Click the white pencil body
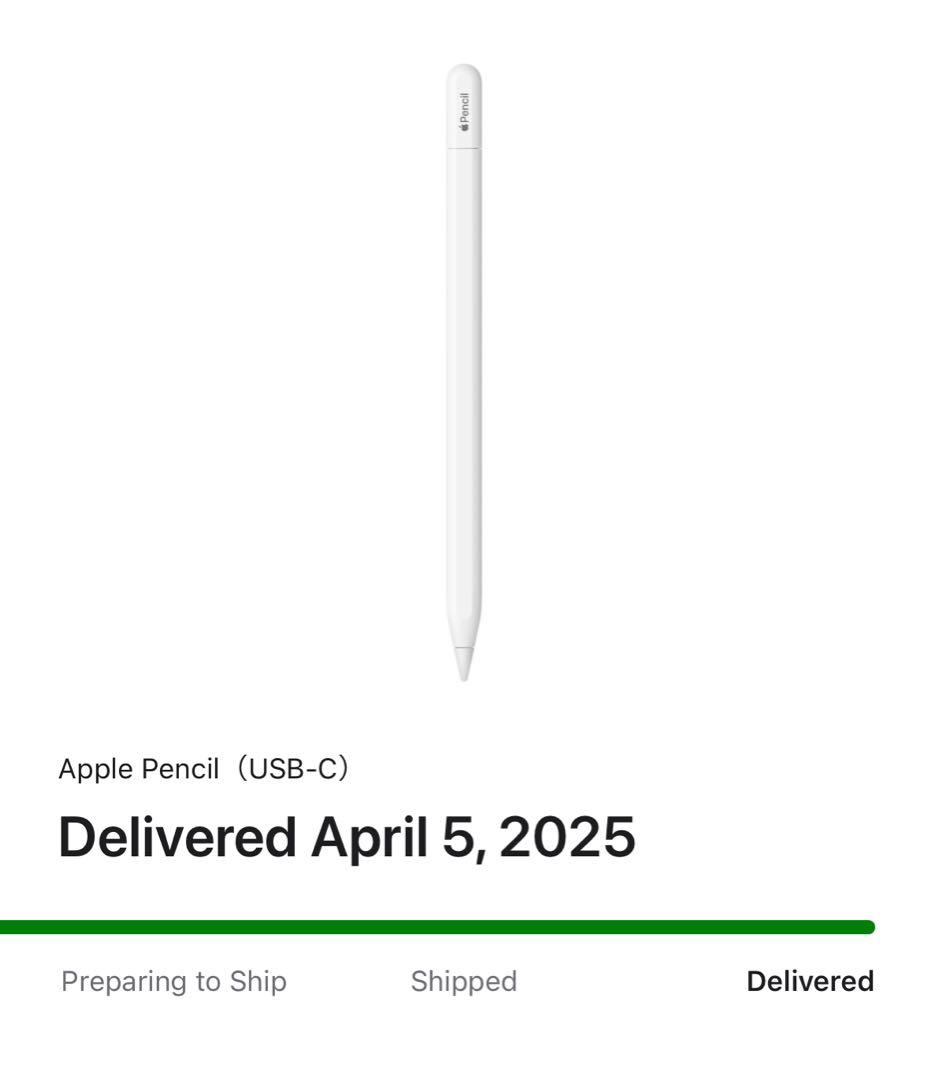Image resolution: width=929 pixels, height=1080 pixels. (462, 400)
